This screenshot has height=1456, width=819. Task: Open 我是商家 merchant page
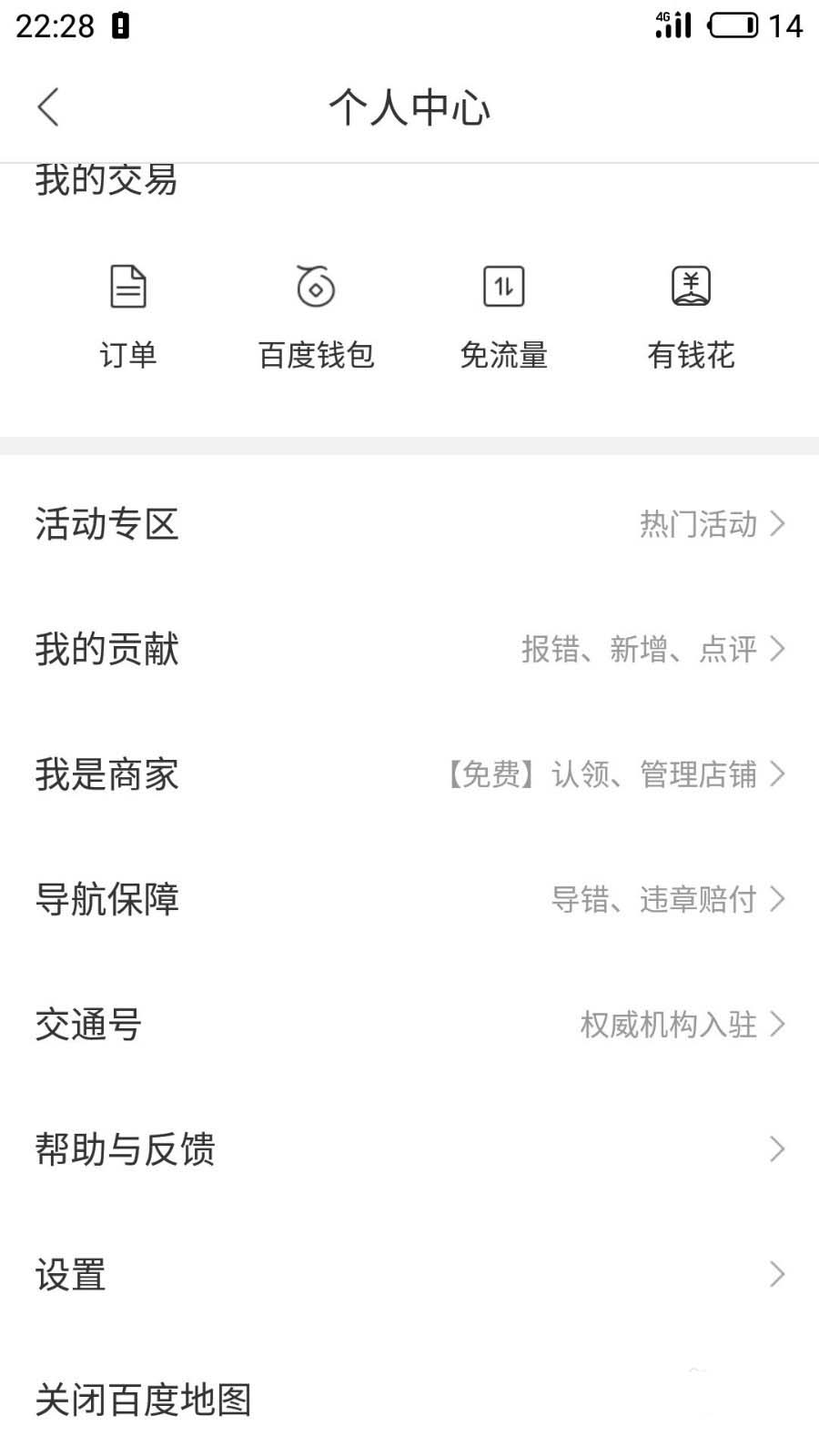409,774
